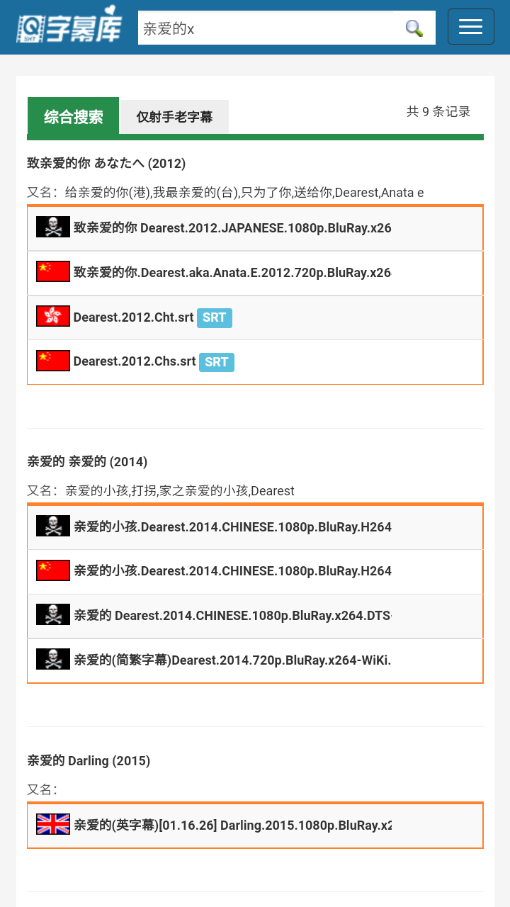Open 致亲爱的你 あなたへ (2012) title
The height and width of the screenshot is (907, 510).
106,164
